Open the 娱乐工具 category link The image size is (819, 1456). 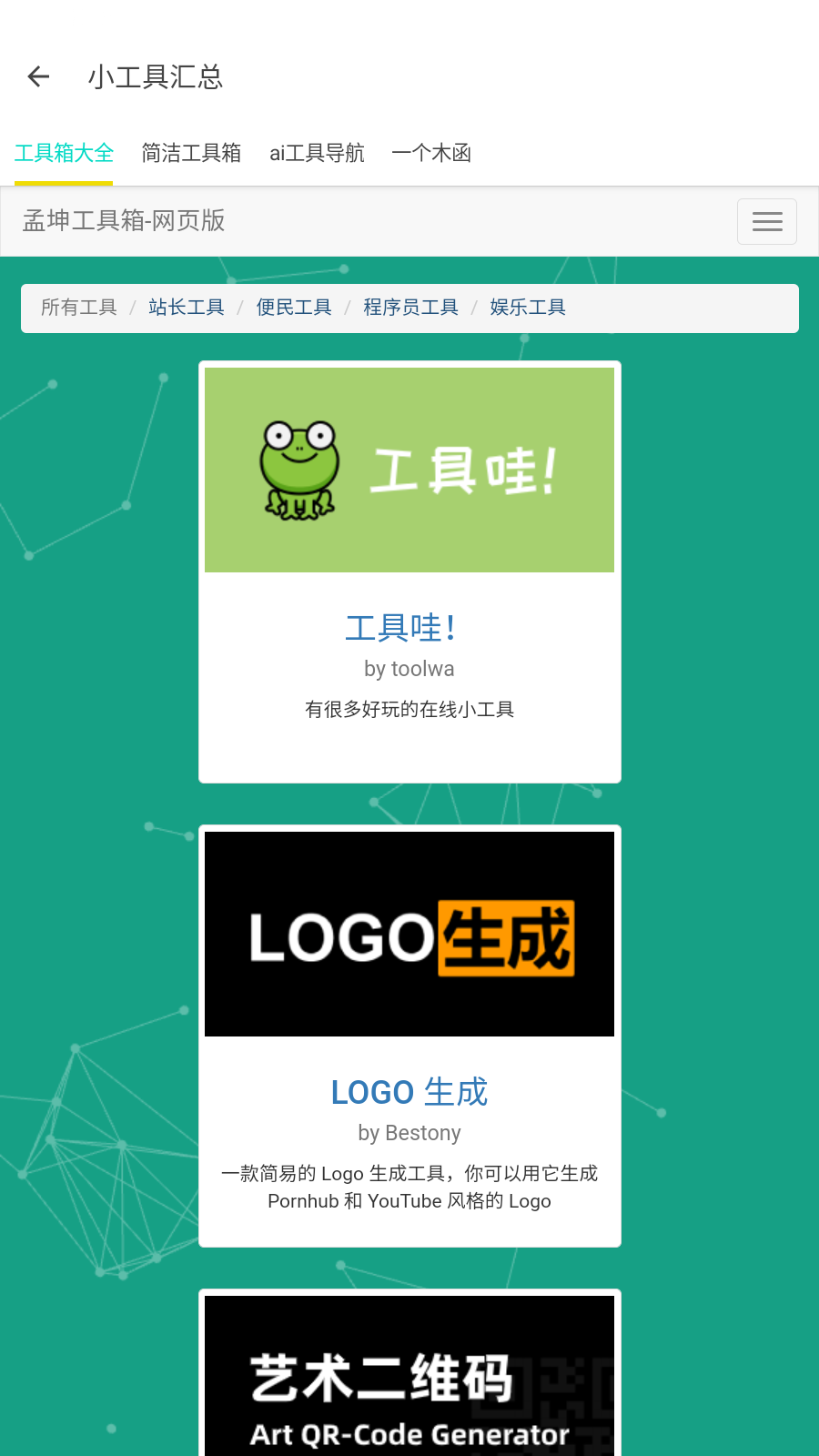point(528,308)
